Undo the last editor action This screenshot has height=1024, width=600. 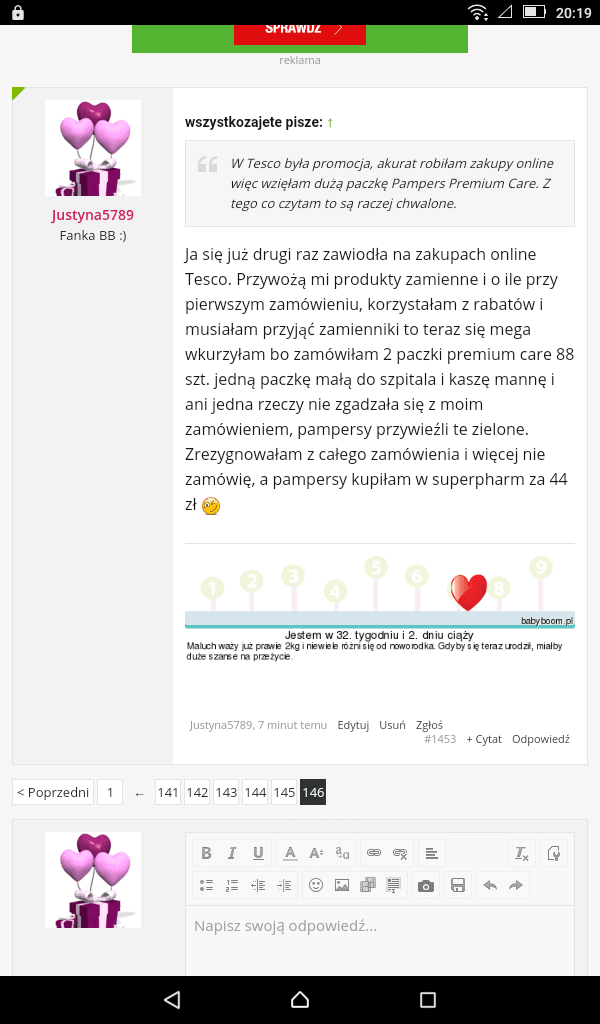(490, 885)
